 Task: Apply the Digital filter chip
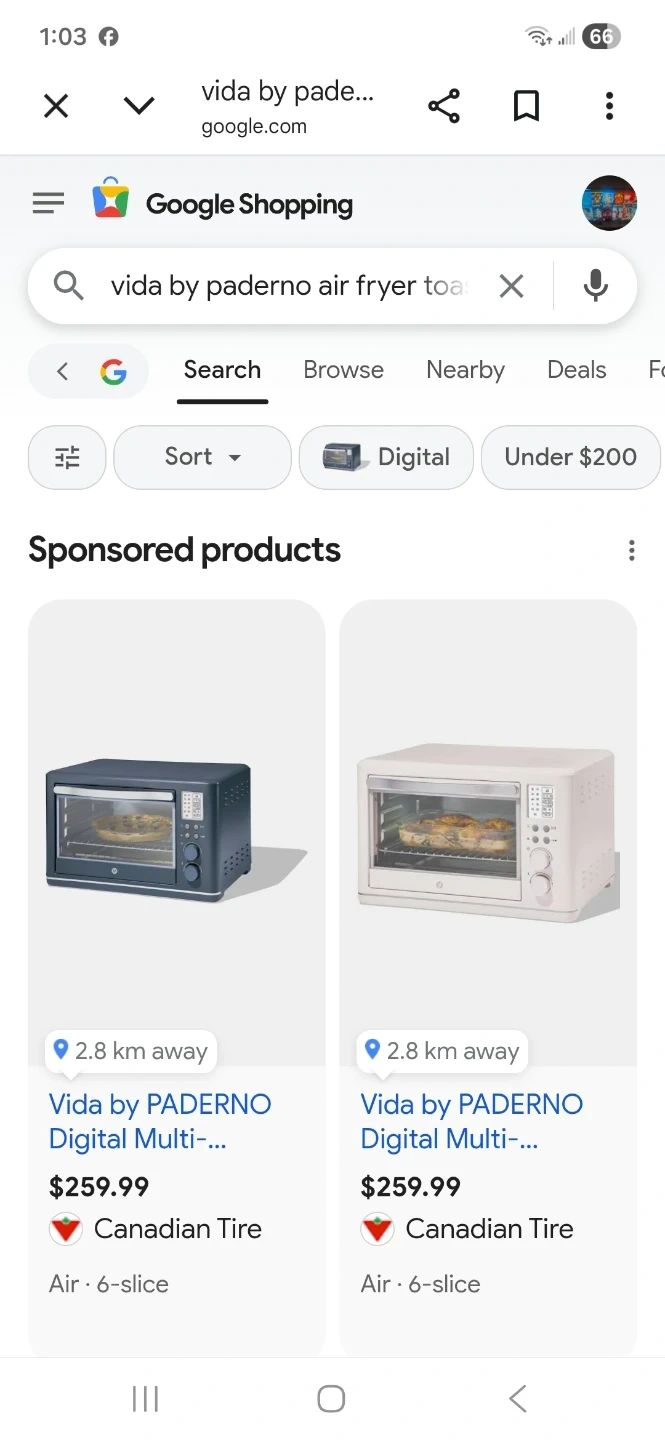click(386, 457)
